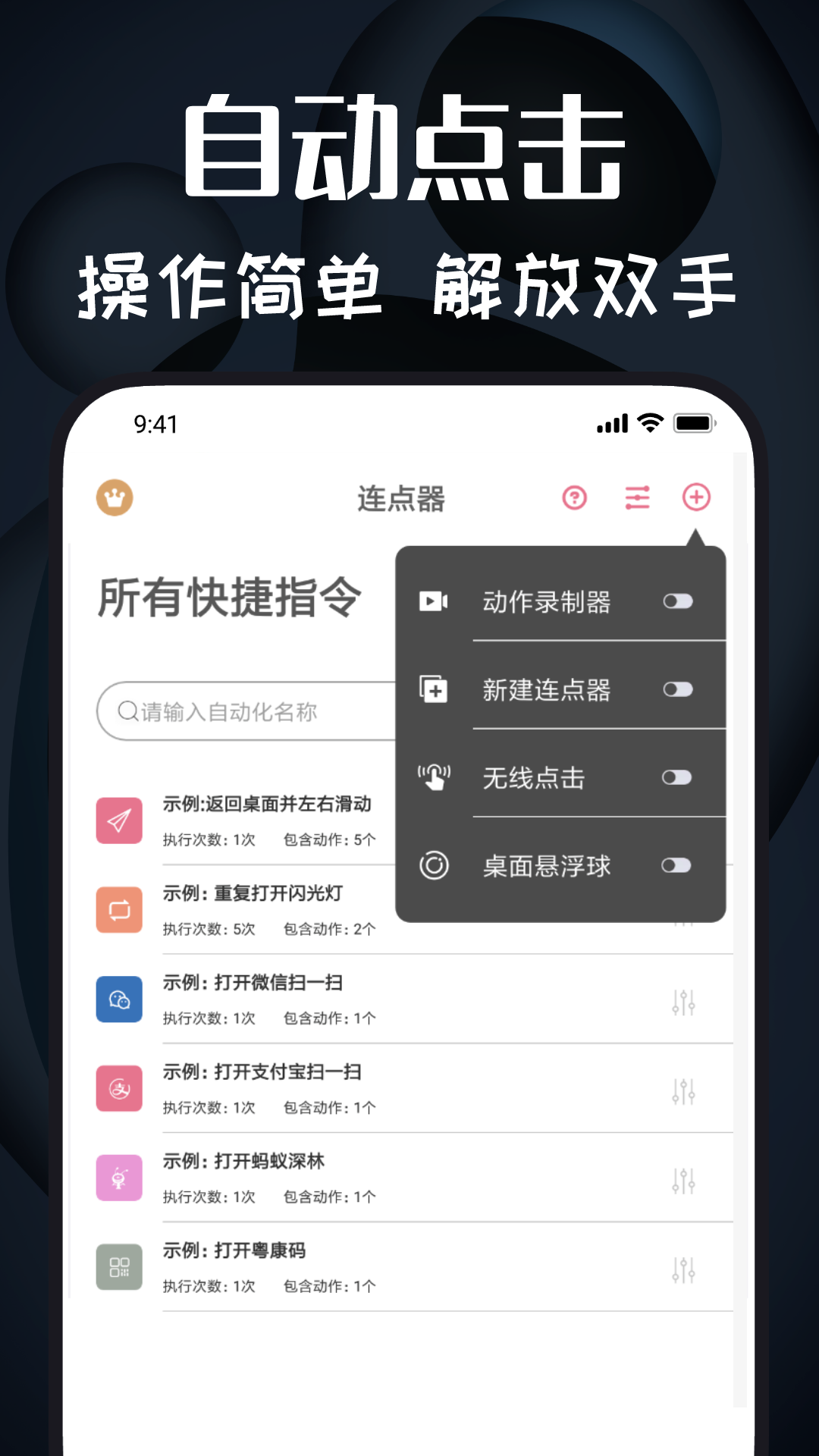Image resolution: width=819 pixels, height=1456 pixels.
Task: Select the 动作录制器 recorder icon
Action: tap(434, 601)
